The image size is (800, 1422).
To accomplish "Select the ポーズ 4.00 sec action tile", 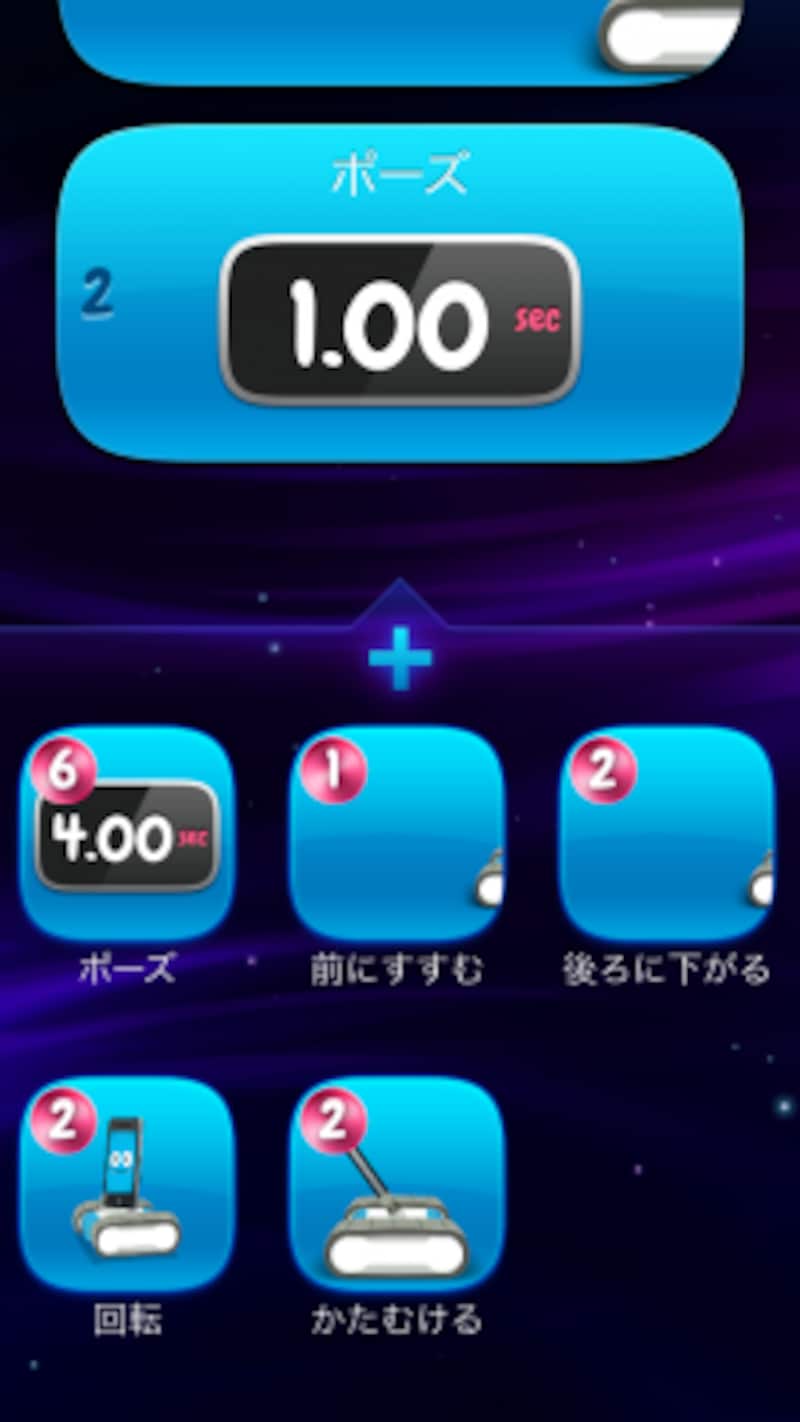I will [127, 835].
